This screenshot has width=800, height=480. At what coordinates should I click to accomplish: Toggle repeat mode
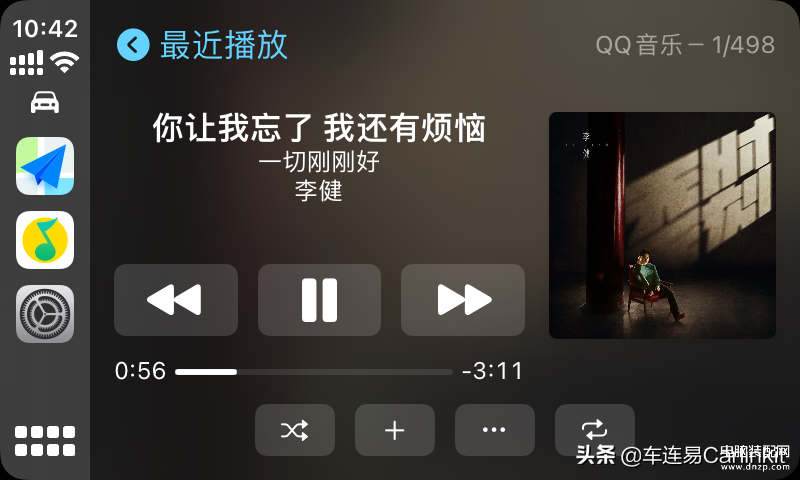coord(594,430)
